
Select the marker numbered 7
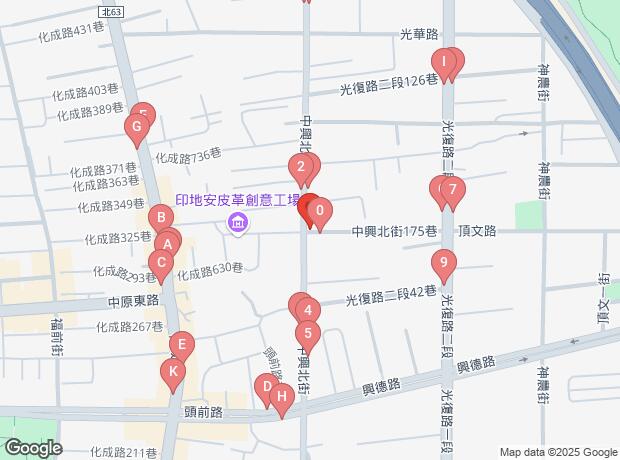(x=453, y=189)
